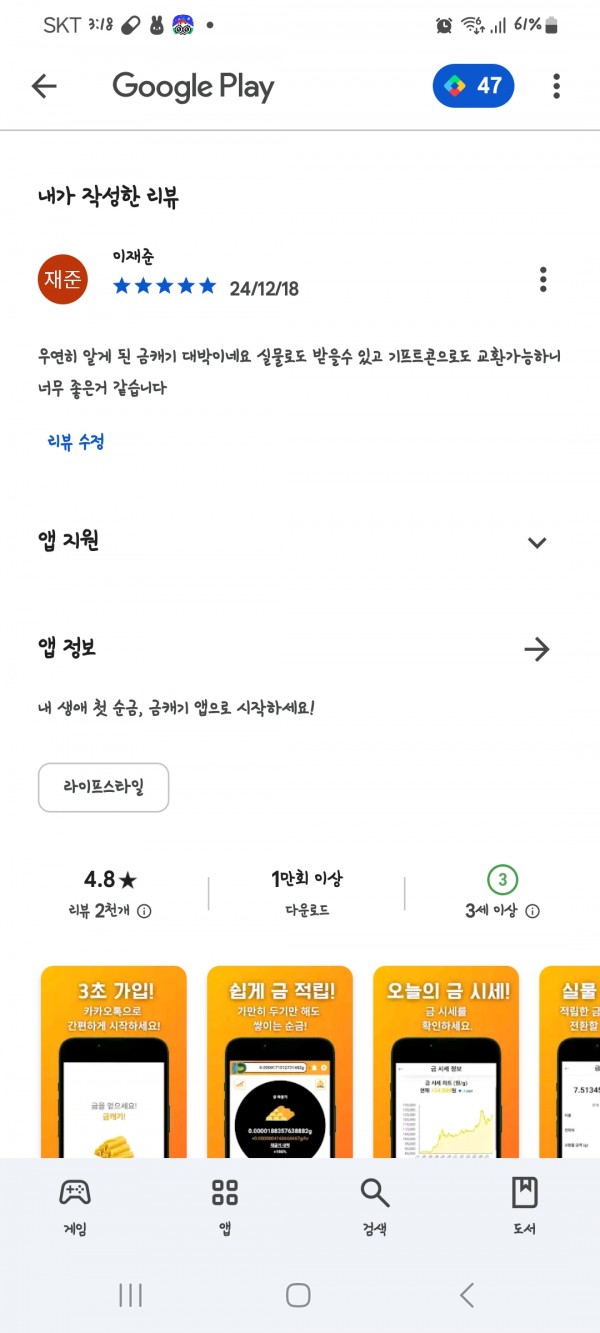Screen dimensions: 600x1333
Task: Select the 라이프스타일 category chip
Action: tap(103, 788)
